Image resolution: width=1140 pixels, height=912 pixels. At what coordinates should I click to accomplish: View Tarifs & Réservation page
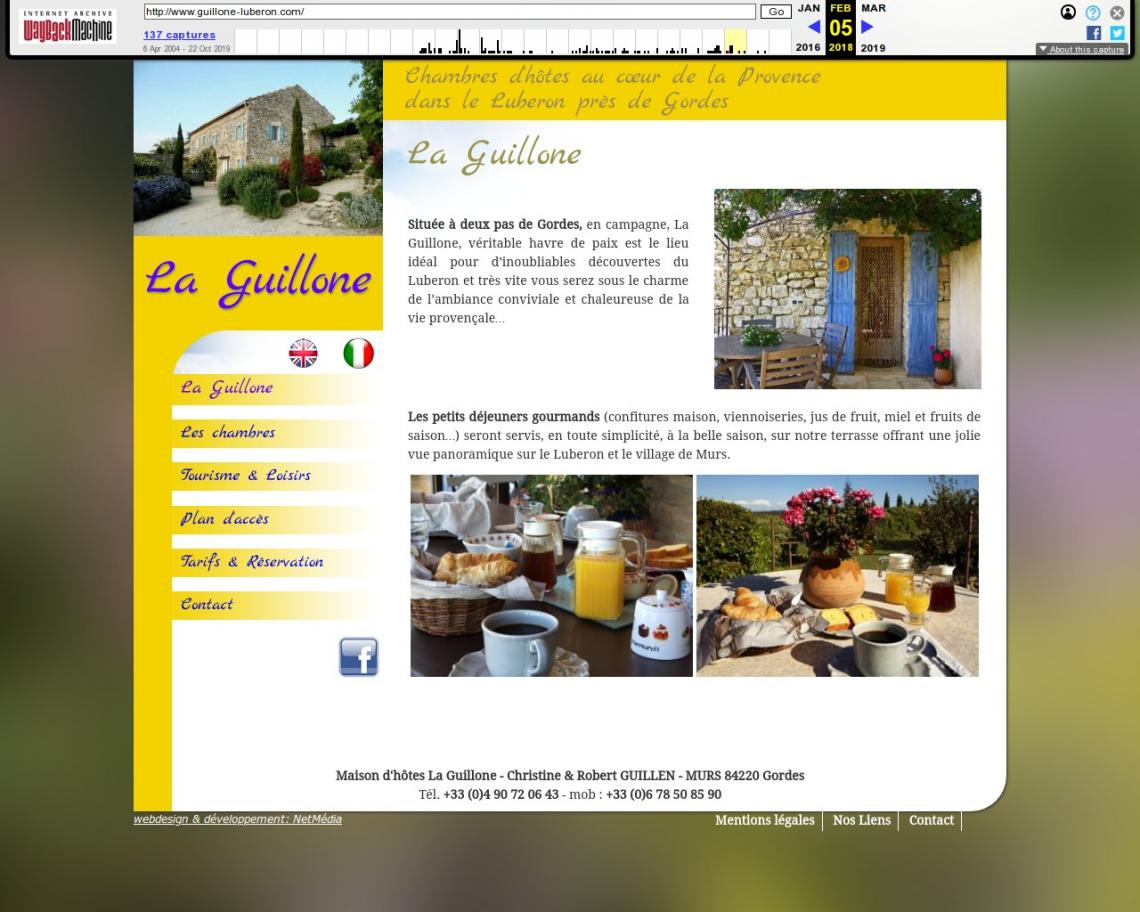[252, 562]
